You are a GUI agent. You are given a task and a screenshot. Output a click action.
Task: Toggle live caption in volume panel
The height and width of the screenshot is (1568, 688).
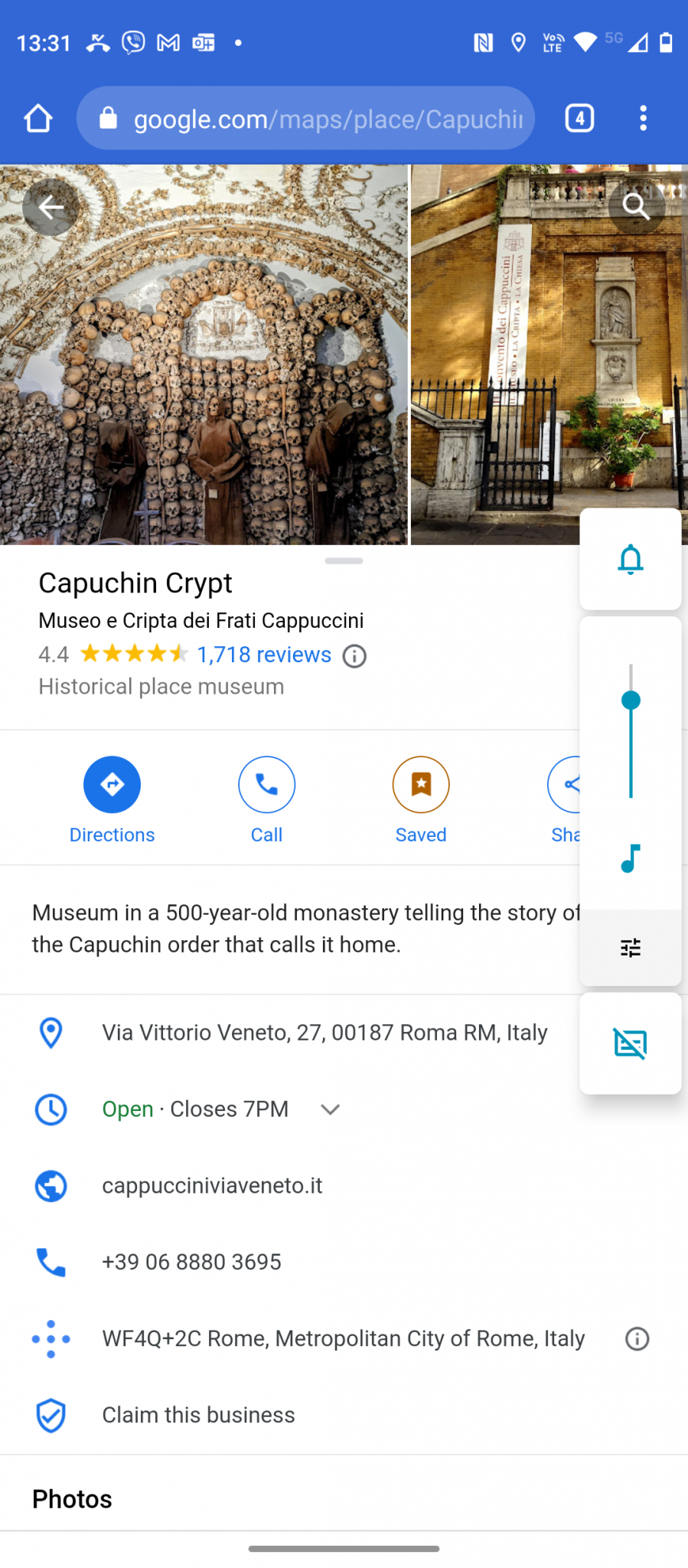pos(630,1044)
